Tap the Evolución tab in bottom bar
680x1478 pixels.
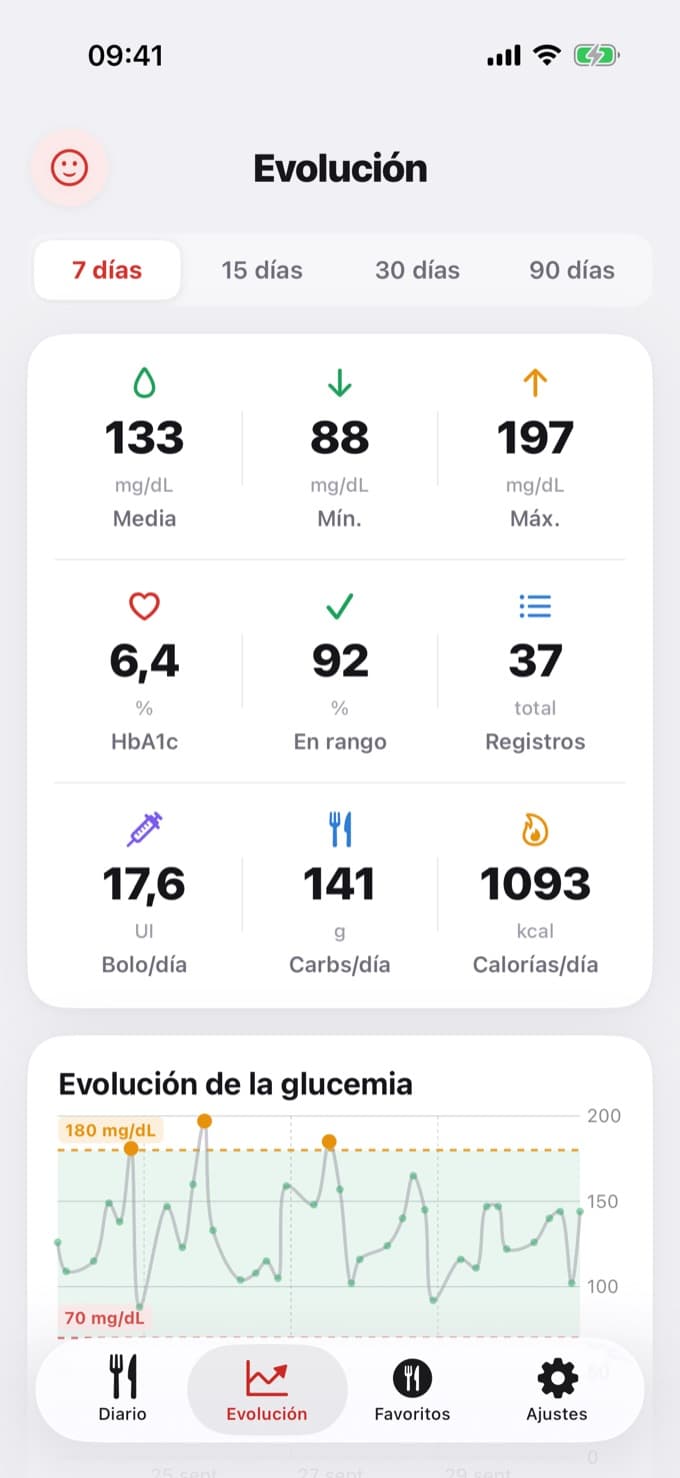267,1389
